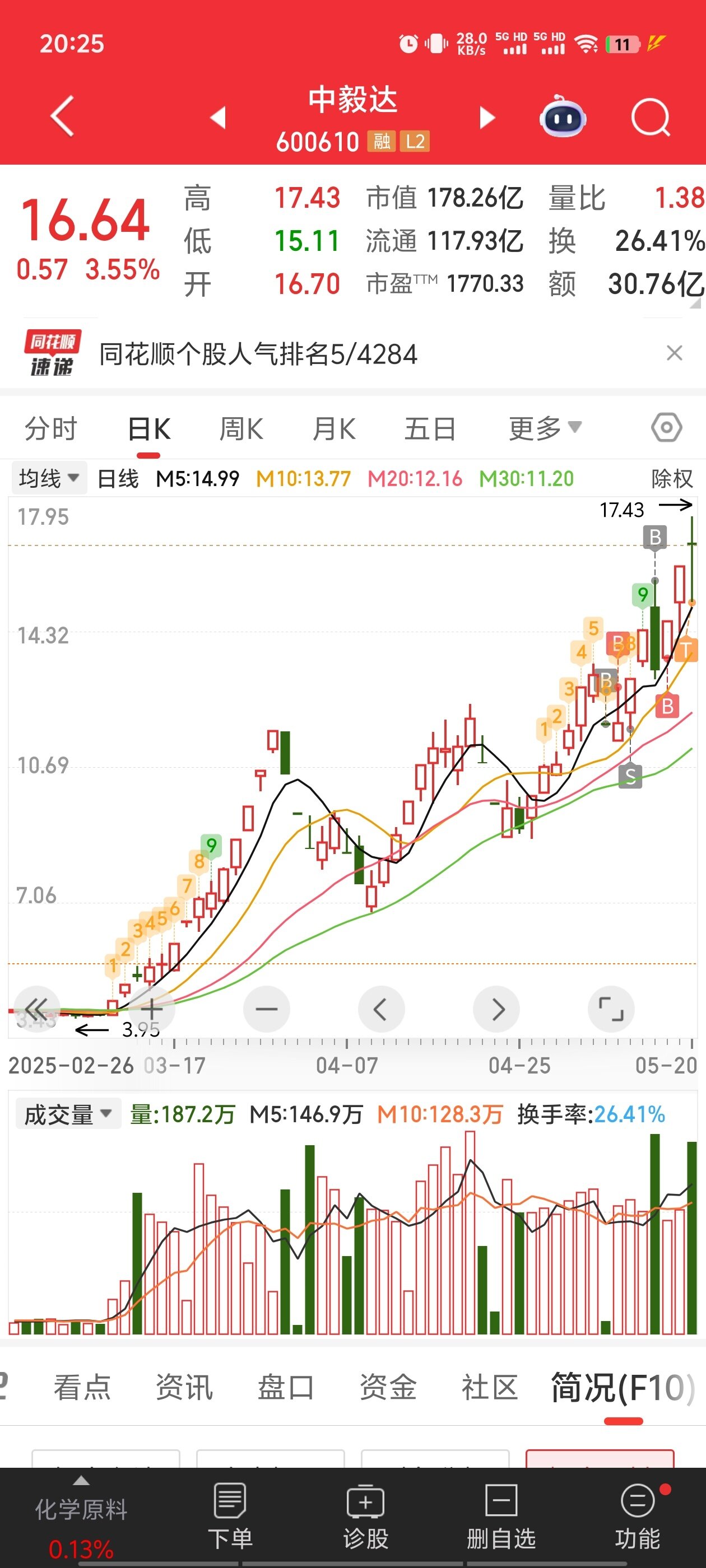Switch to the 周K tab
706x1568 pixels.
click(x=241, y=428)
